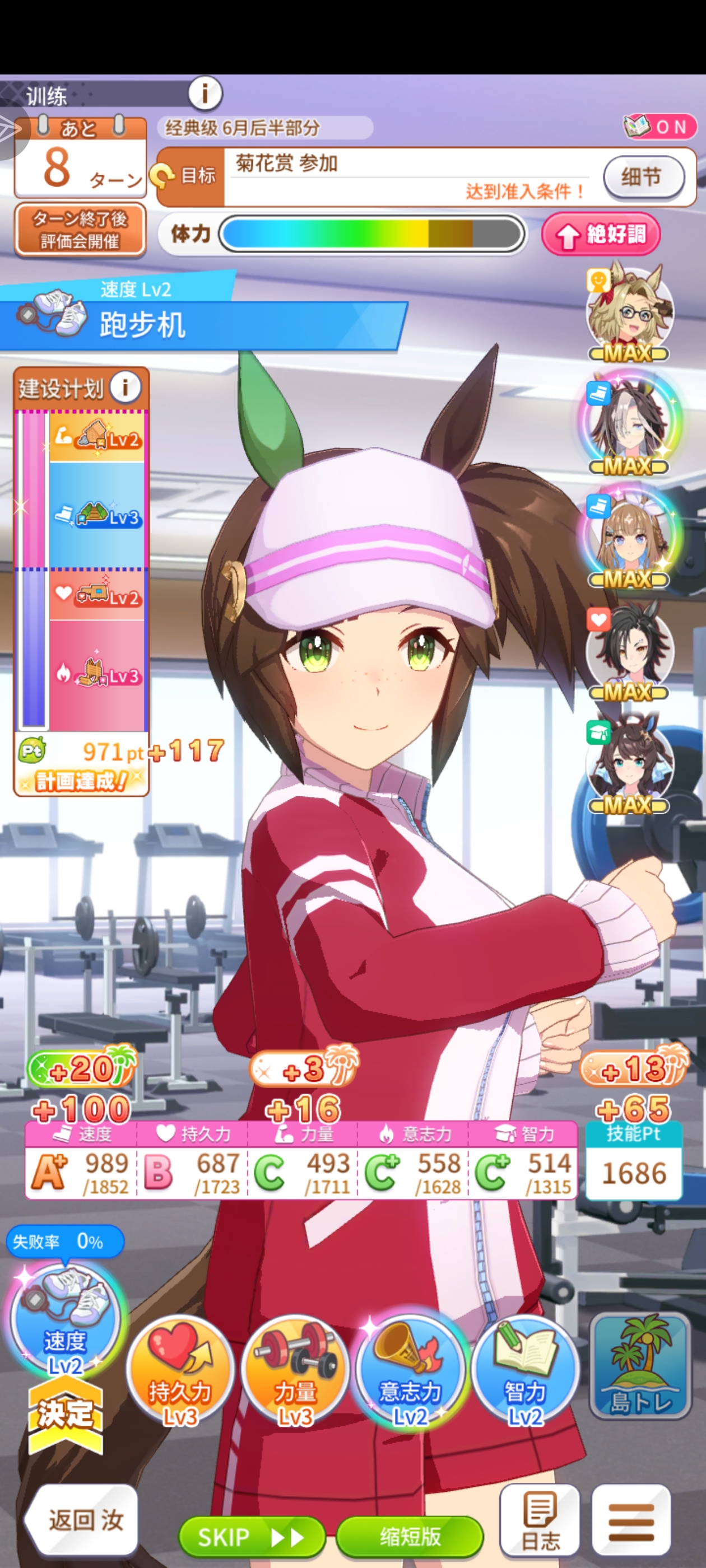Switch to 缩短版 mode

tap(410, 1537)
